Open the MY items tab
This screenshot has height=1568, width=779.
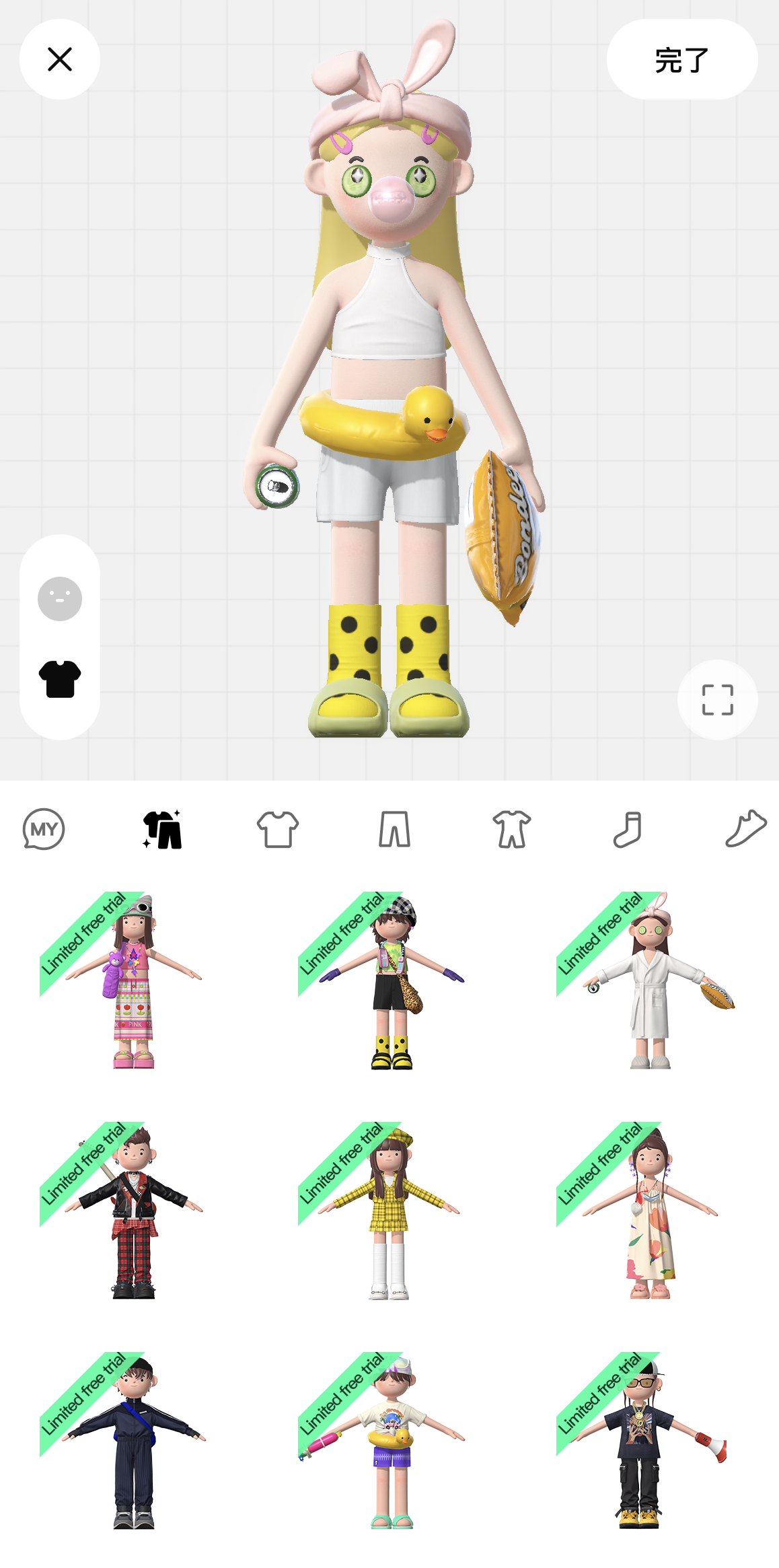pyautogui.click(x=44, y=829)
